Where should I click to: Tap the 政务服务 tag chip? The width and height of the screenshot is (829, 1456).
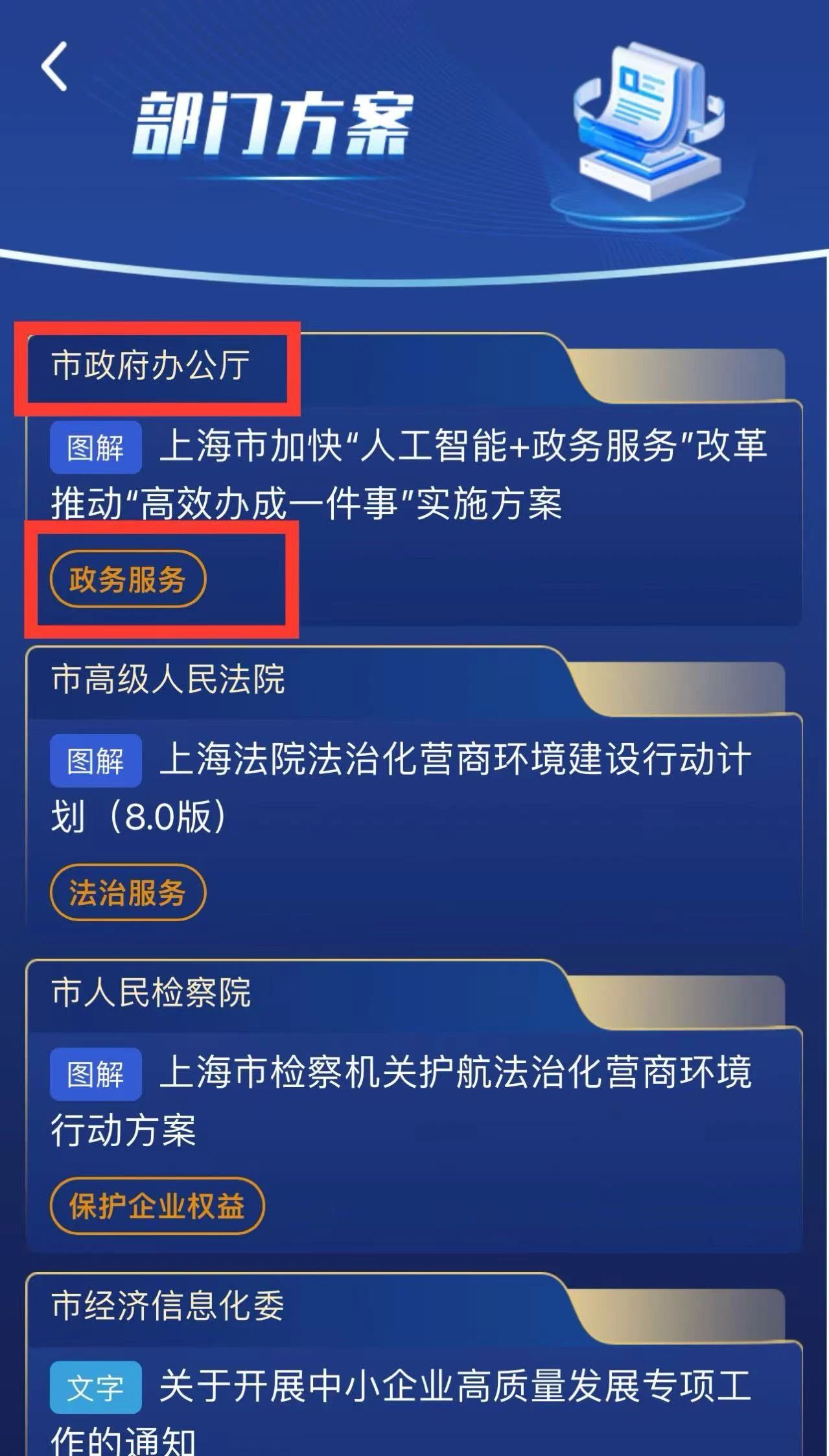(x=128, y=580)
